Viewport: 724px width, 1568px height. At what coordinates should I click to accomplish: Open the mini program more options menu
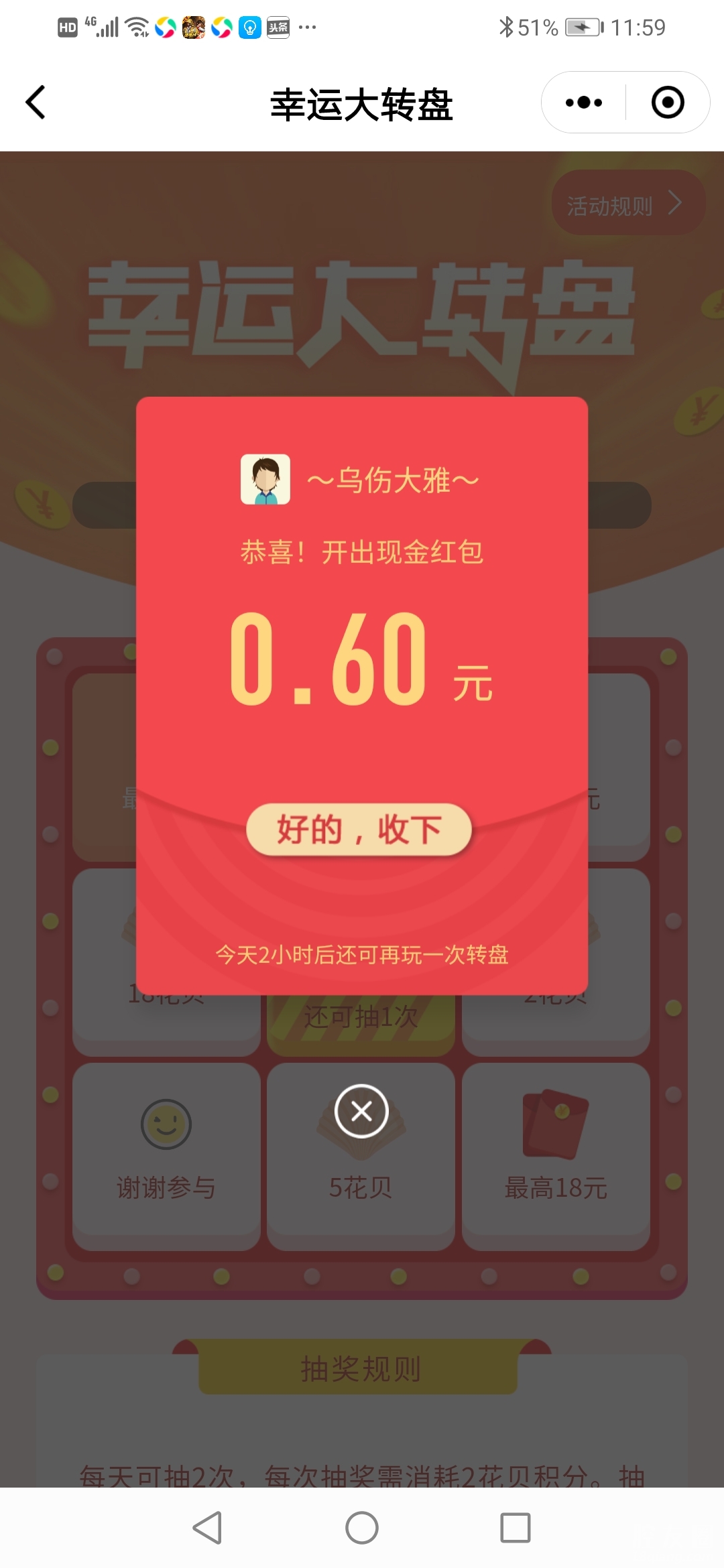point(583,103)
